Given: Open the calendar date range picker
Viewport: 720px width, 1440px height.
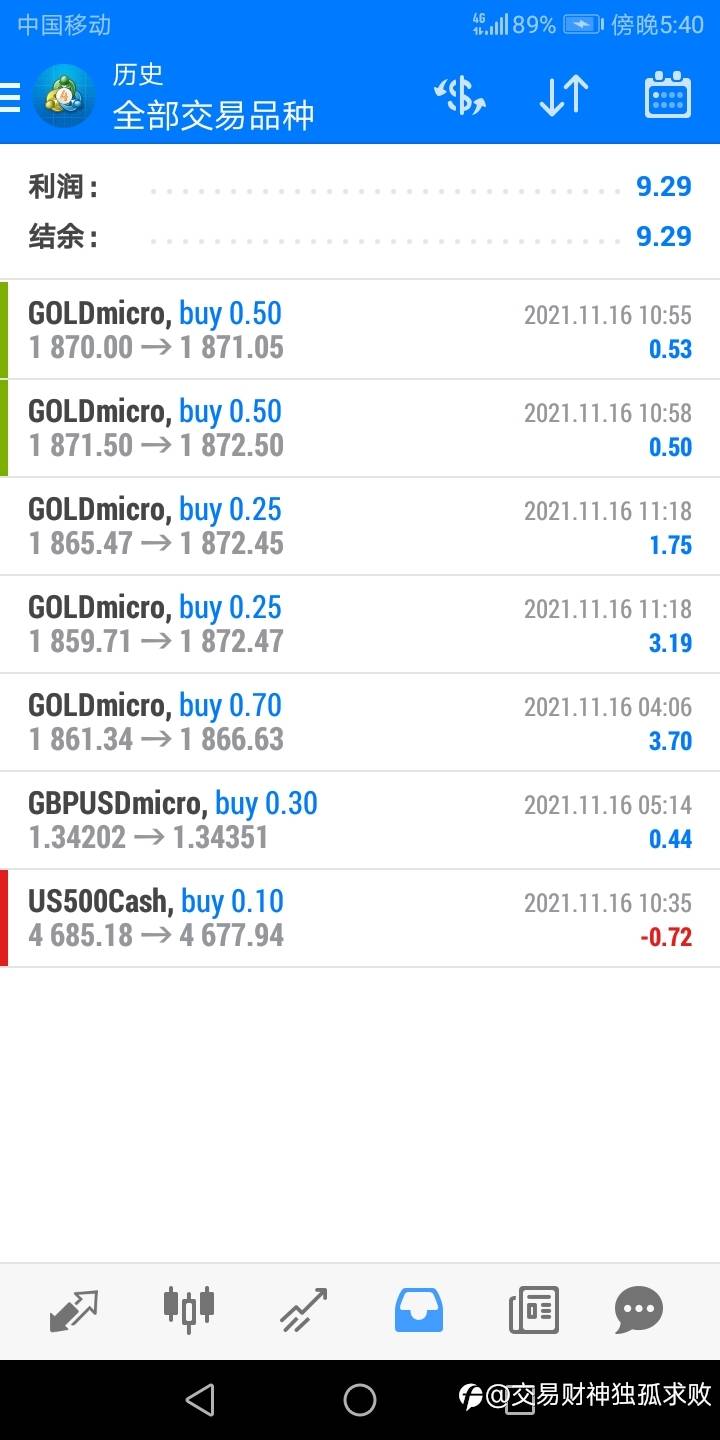Looking at the screenshot, I should (x=668, y=96).
